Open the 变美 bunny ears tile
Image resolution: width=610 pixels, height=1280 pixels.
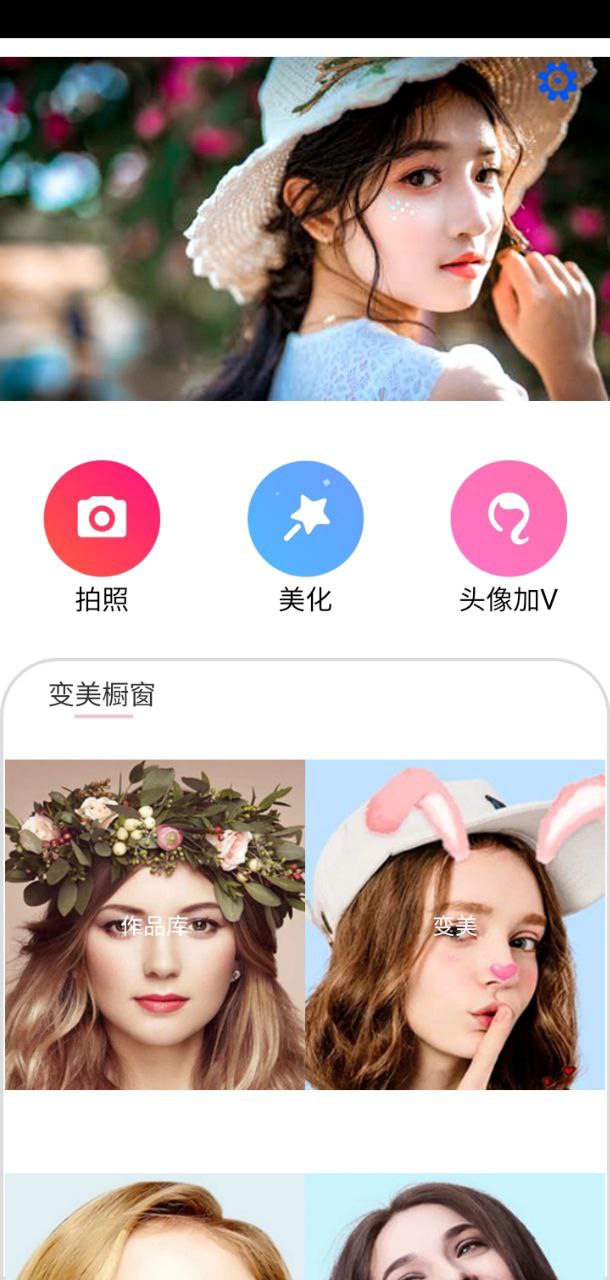(x=455, y=925)
